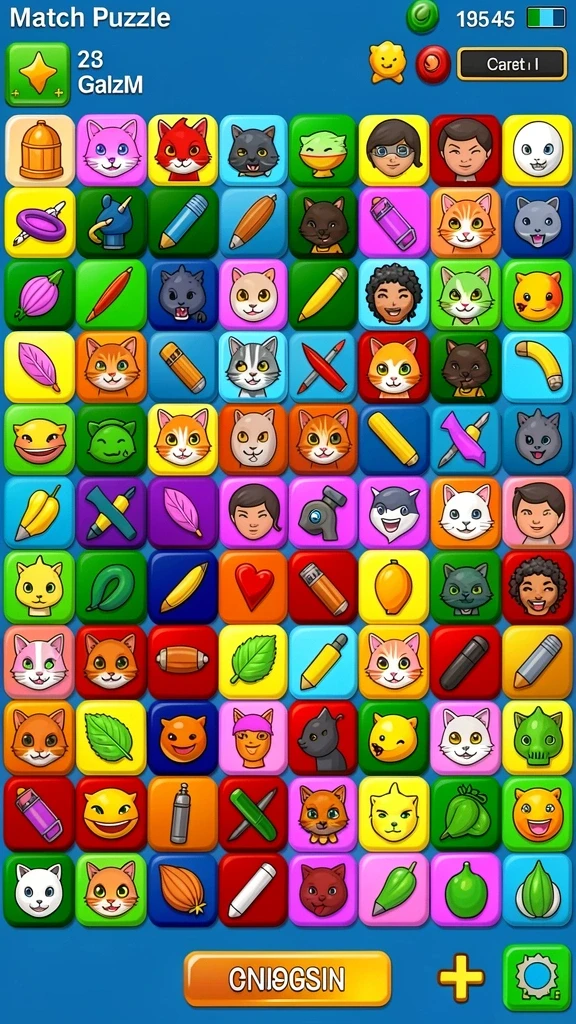
Task: Select the orange birdcage tile
Action: (x=40, y=151)
